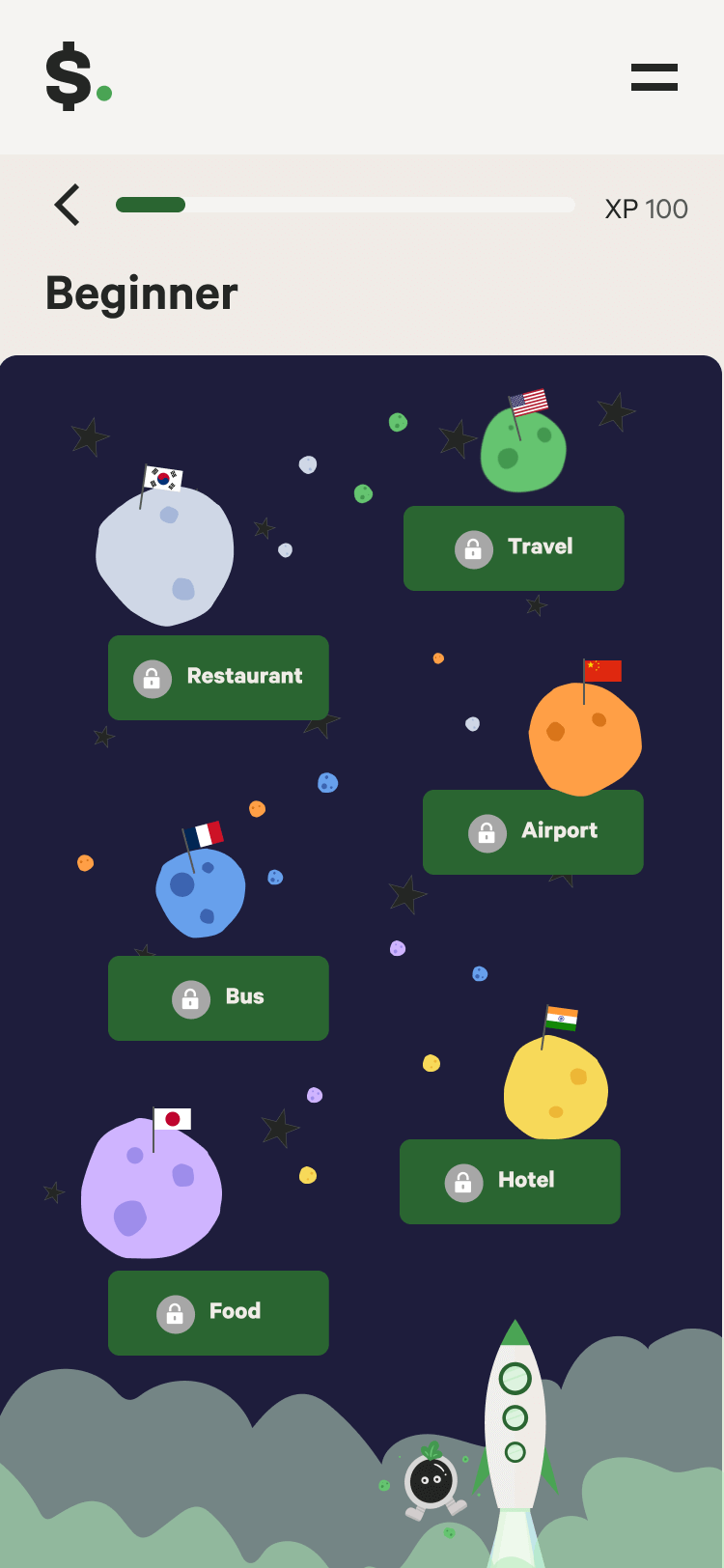
Task: Open the hamburger menu
Action: point(654,77)
